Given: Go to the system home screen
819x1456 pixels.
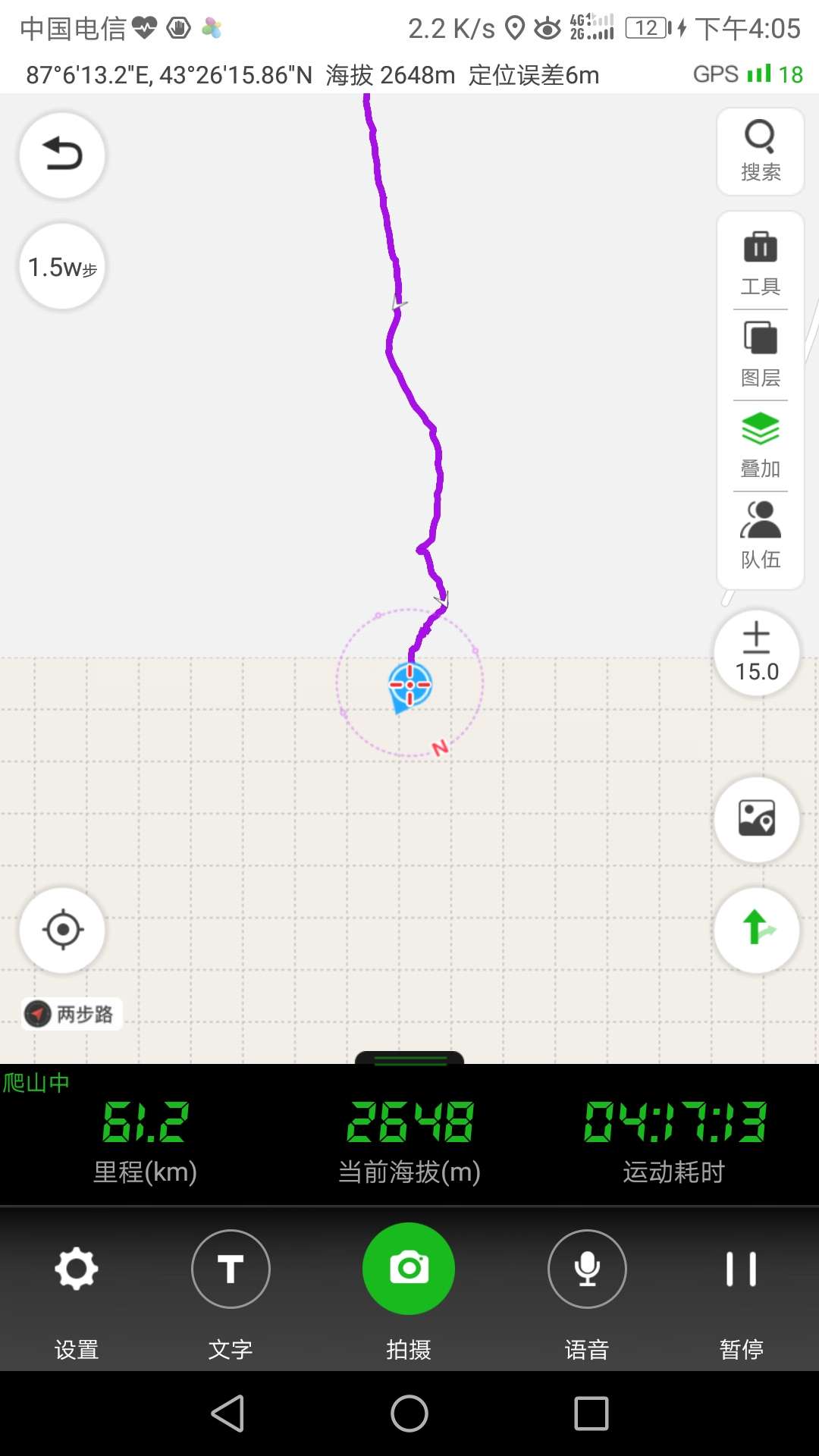Looking at the screenshot, I should [409, 1414].
